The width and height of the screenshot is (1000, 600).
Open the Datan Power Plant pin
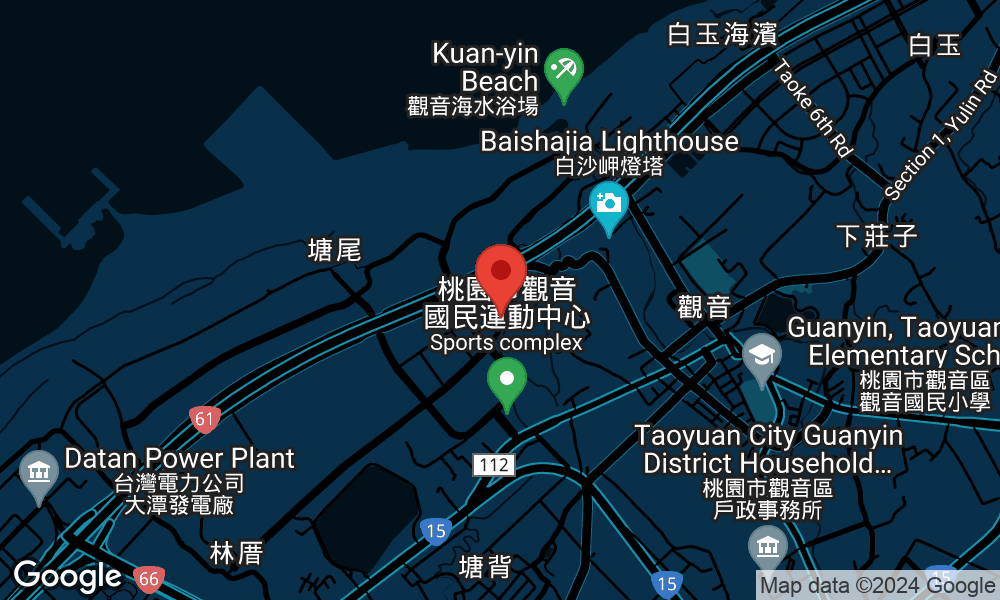click(39, 477)
